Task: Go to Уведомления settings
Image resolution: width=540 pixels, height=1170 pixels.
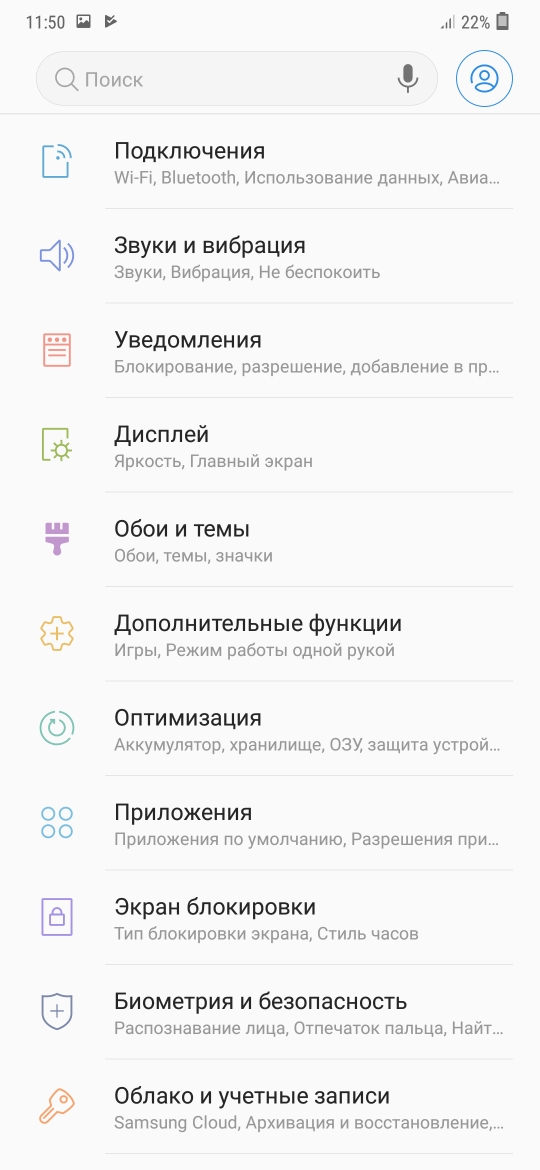Action: pyautogui.click(x=270, y=351)
